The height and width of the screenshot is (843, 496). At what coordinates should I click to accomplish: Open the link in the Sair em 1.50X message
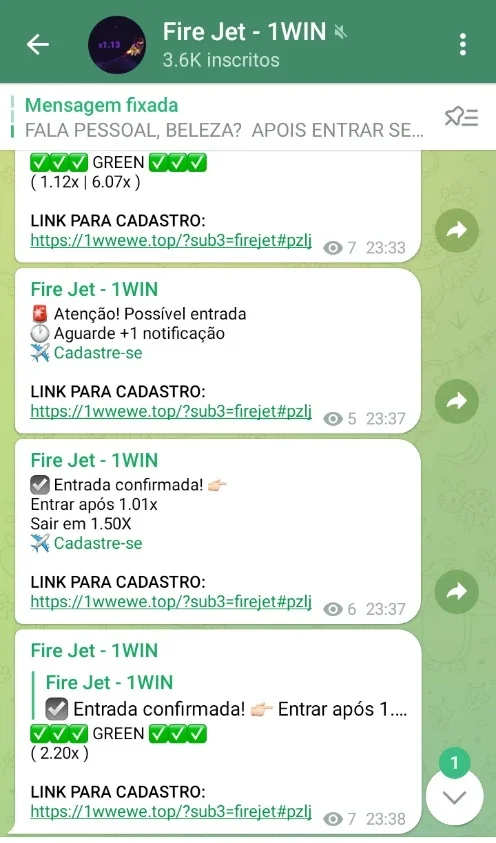coord(171,602)
